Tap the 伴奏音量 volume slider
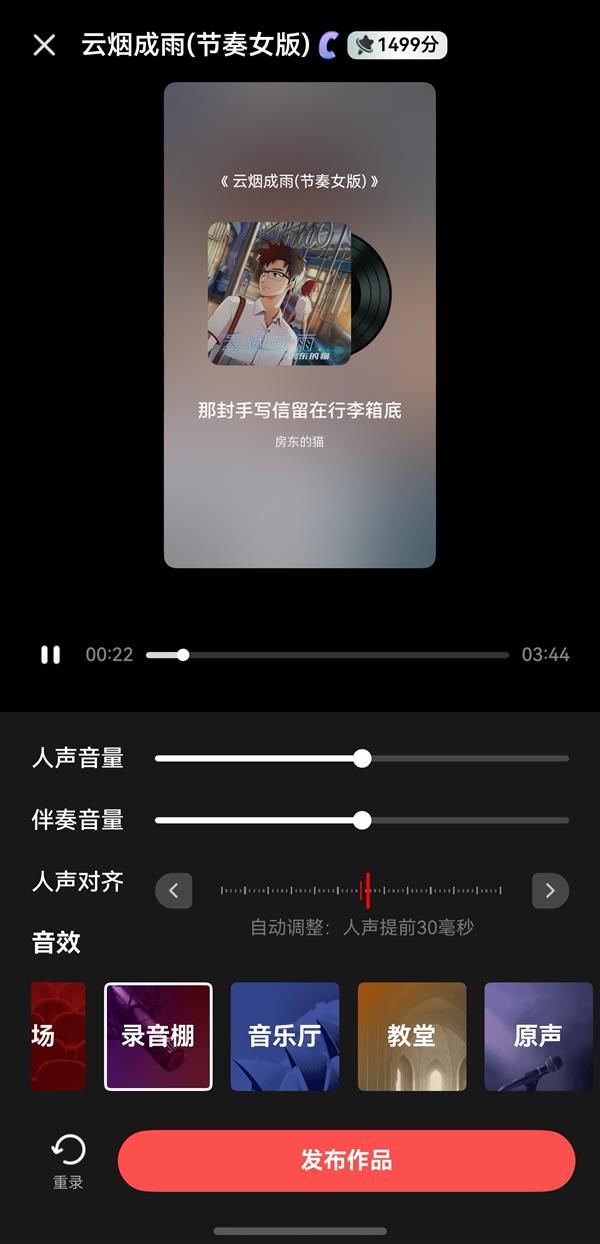 362,821
